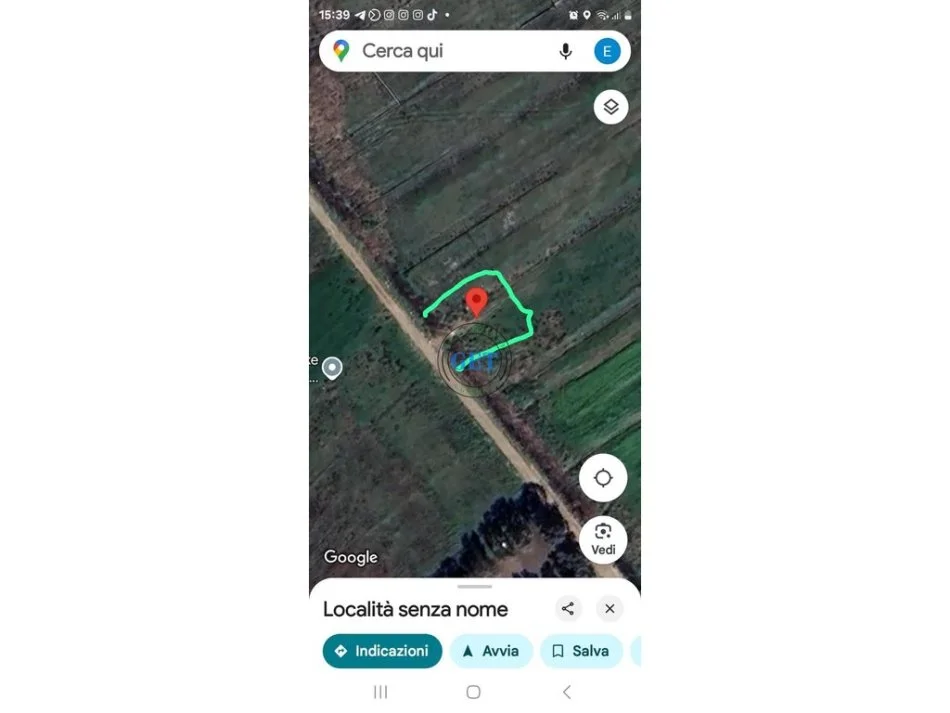Open the account profile avatar E
Viewport: 950px width, 713px height.
click(607, 51)
